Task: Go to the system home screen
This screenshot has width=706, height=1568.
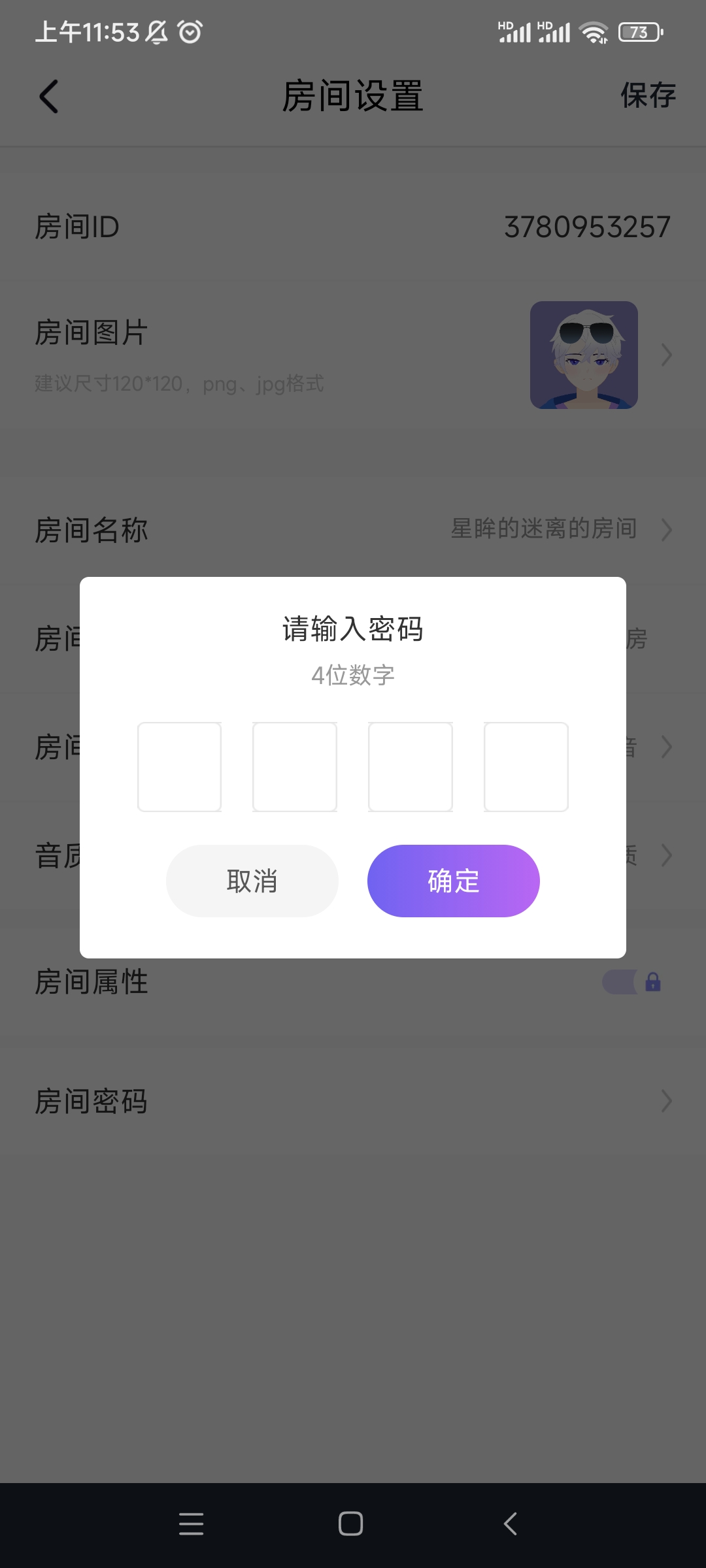Action: click(x=351, y=1524)
